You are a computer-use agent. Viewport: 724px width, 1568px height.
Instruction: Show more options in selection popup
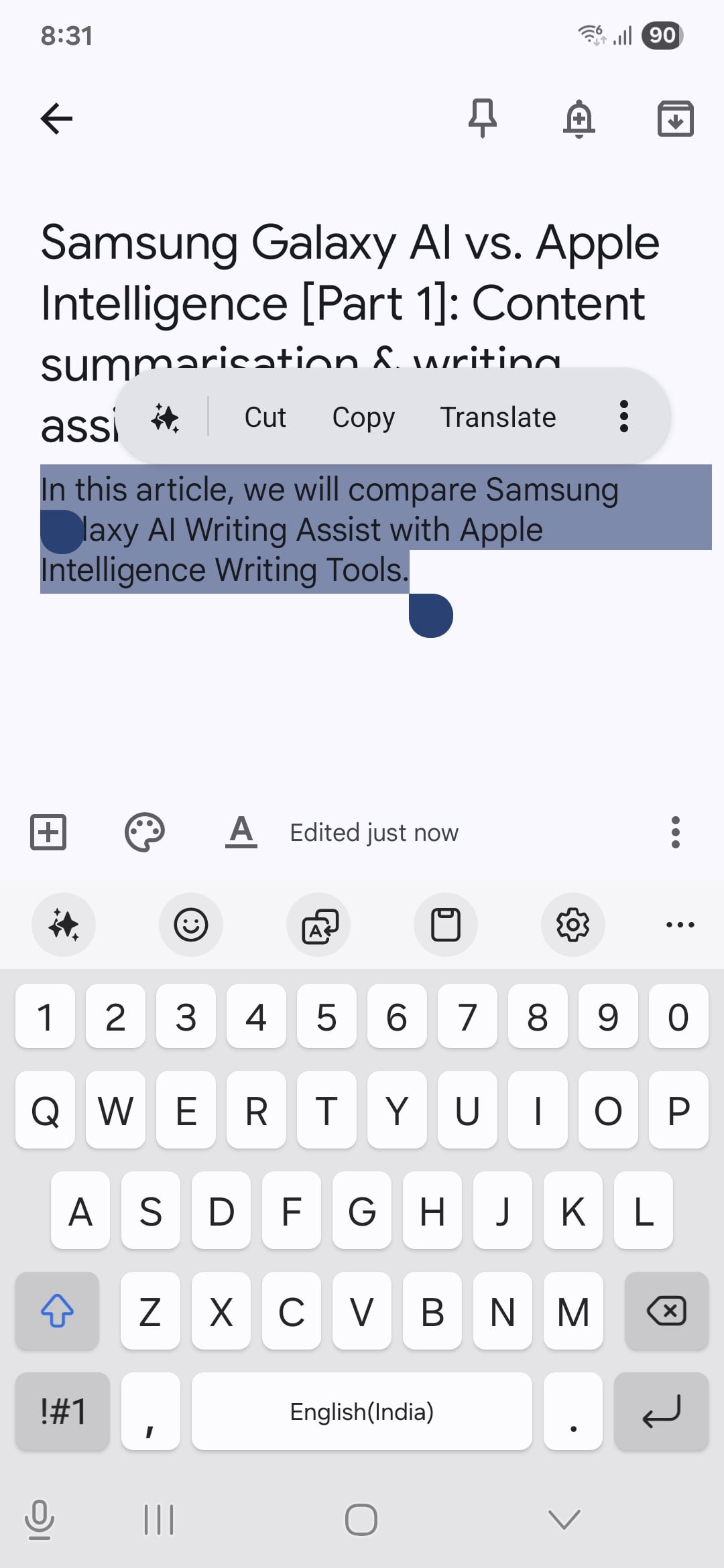tap(623, 416)
